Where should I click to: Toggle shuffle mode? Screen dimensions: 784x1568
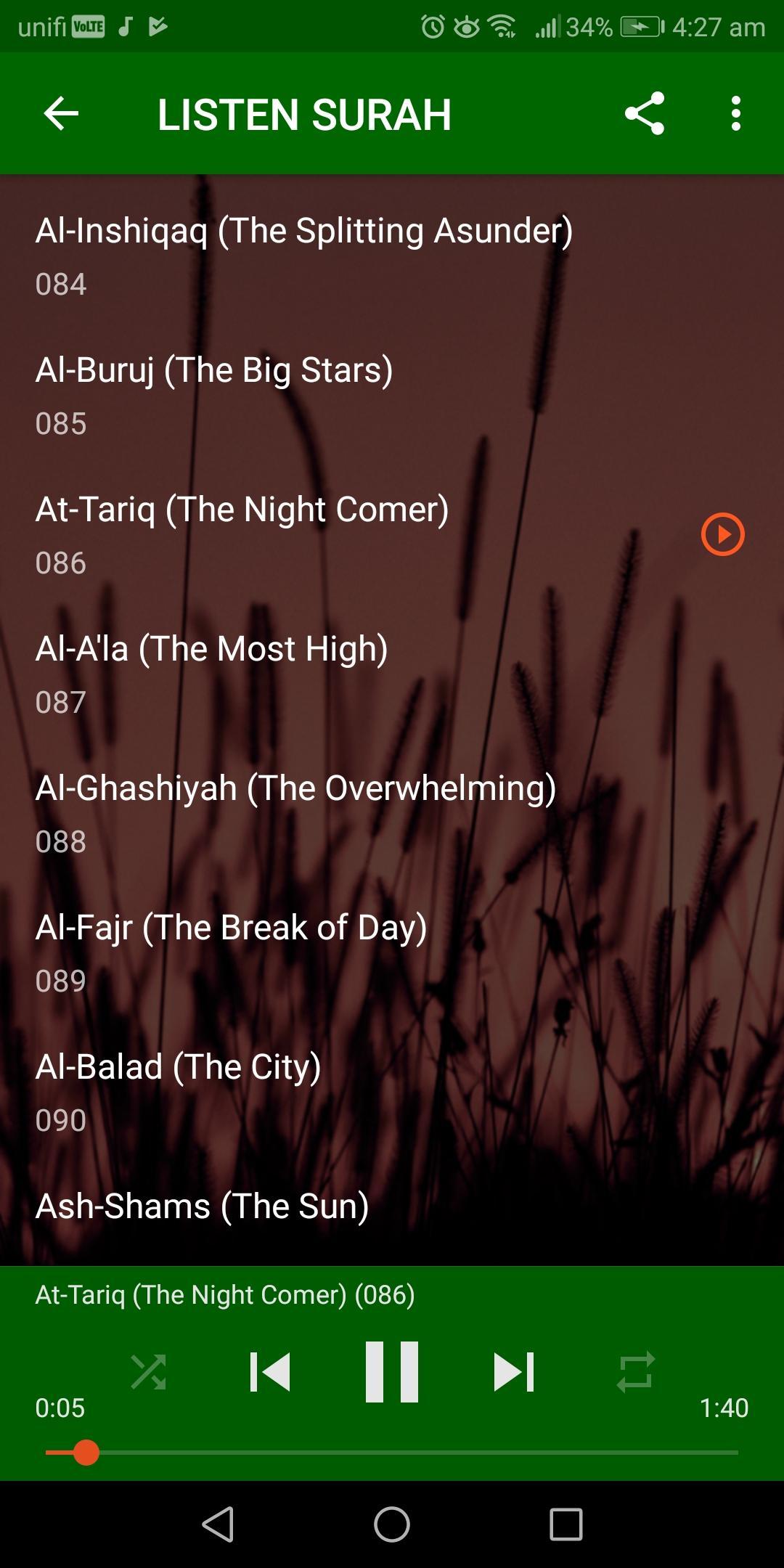148,1372
